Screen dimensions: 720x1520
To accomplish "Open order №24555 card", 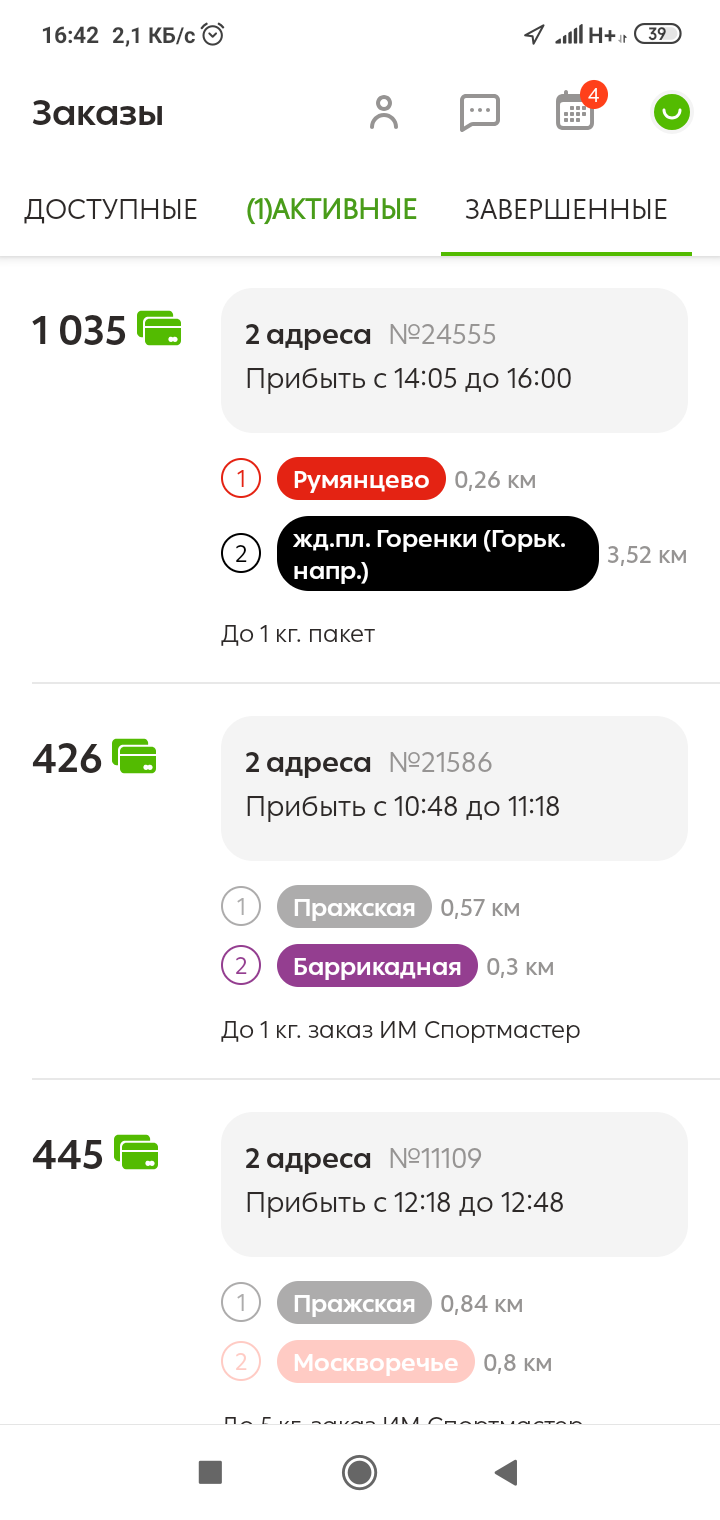I will pos(454,360).
